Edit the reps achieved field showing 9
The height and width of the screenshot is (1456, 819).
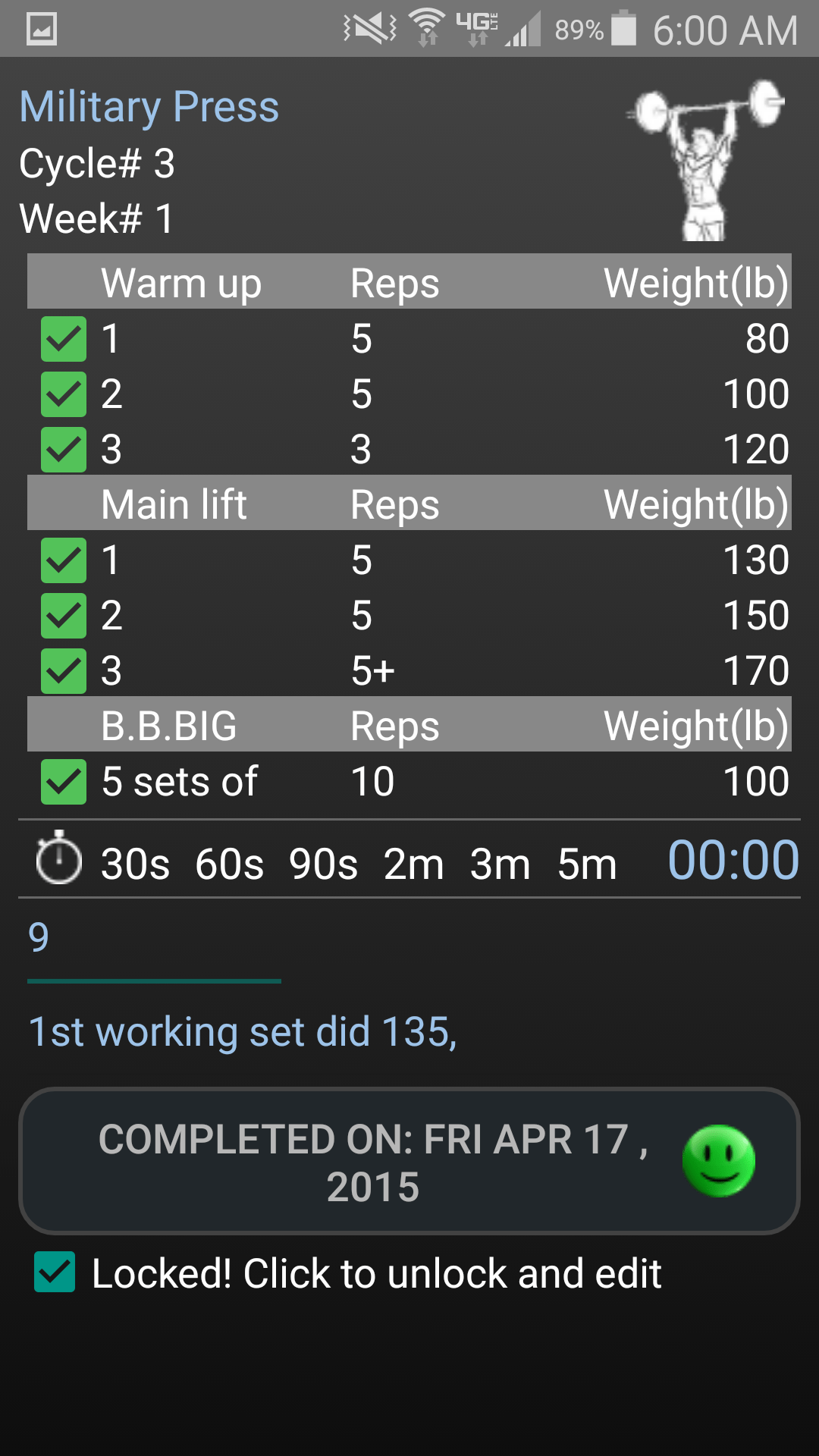pos(154,940)
